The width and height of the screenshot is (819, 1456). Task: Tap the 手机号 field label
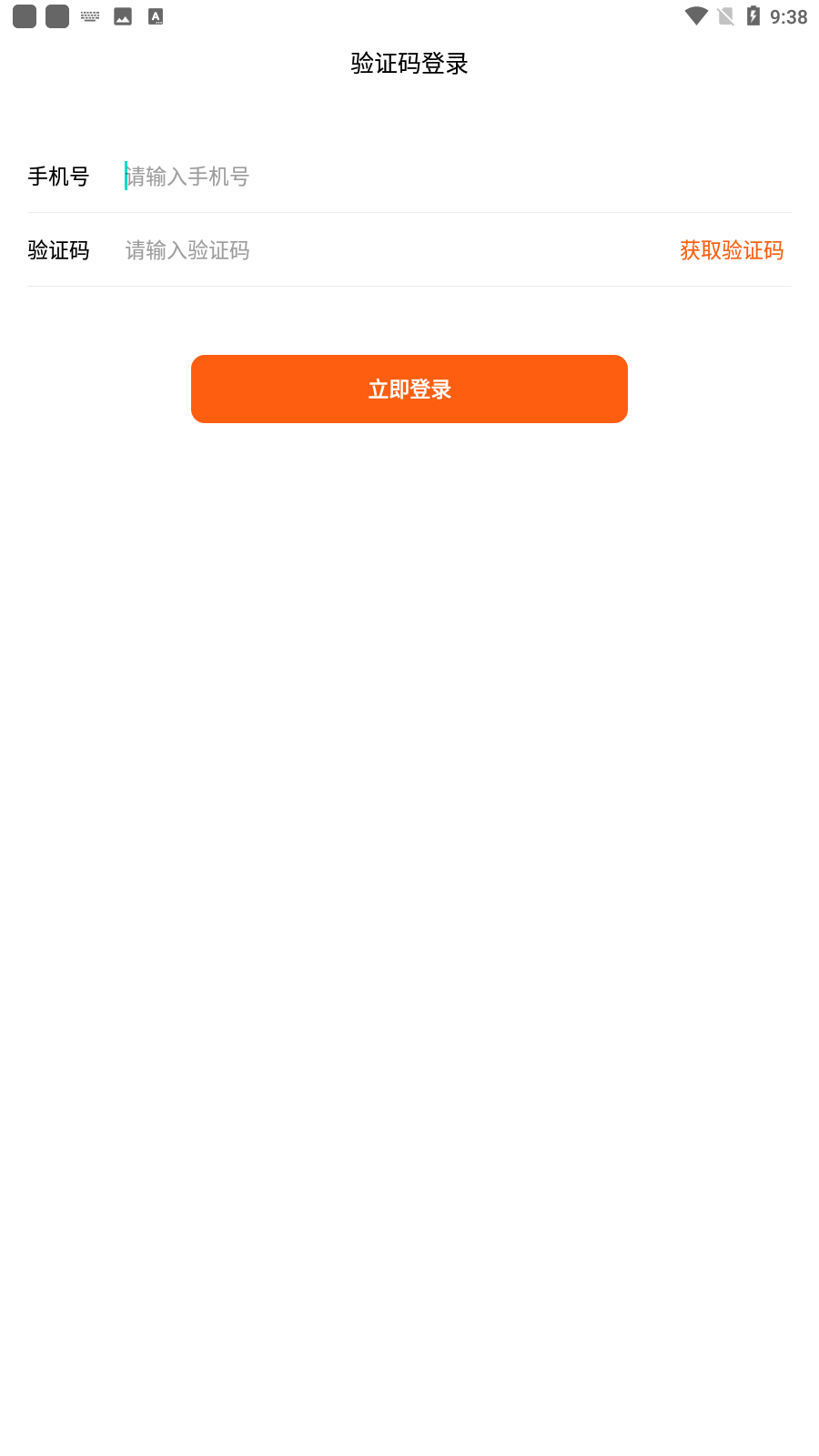[x=58, y=177]
